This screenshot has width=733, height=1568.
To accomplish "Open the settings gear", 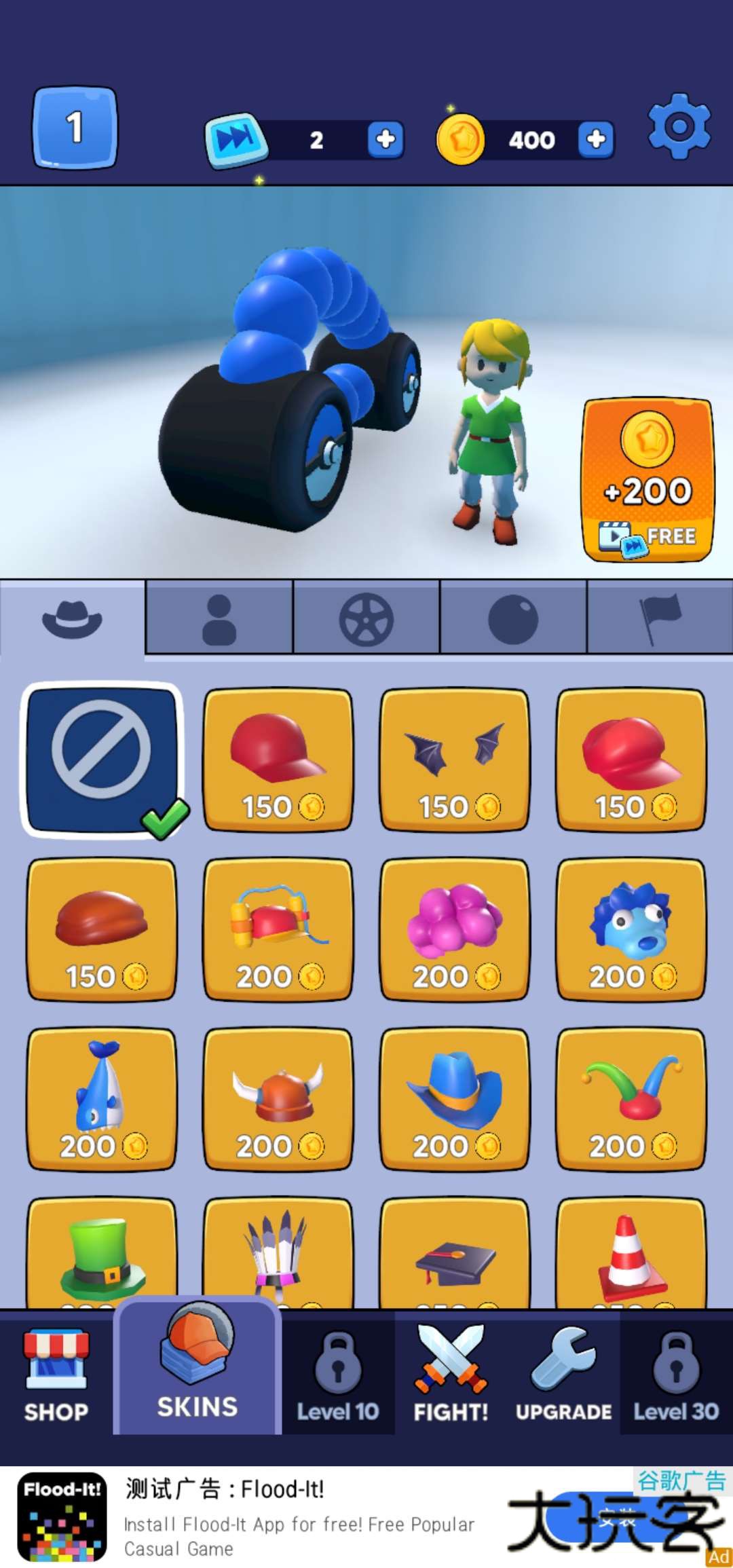I will (679, 128).
